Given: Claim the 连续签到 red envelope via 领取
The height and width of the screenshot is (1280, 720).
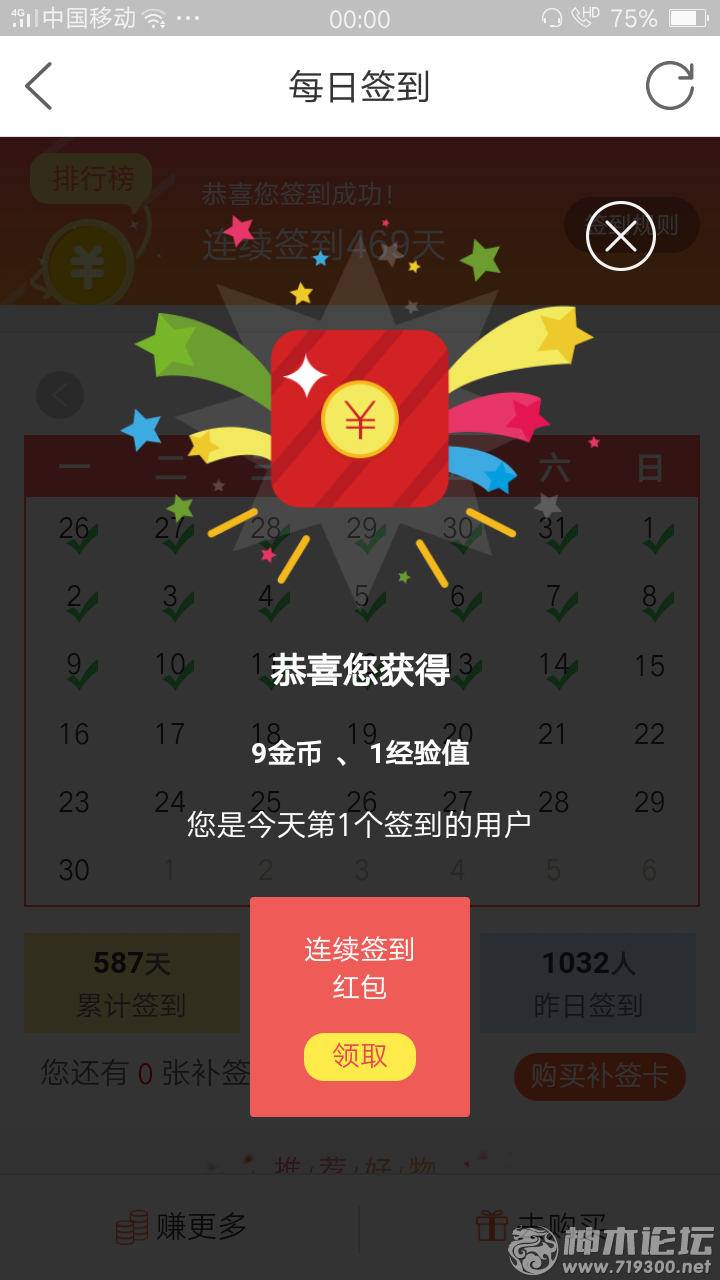Looking at the screenshot, I should (360, 1056).
